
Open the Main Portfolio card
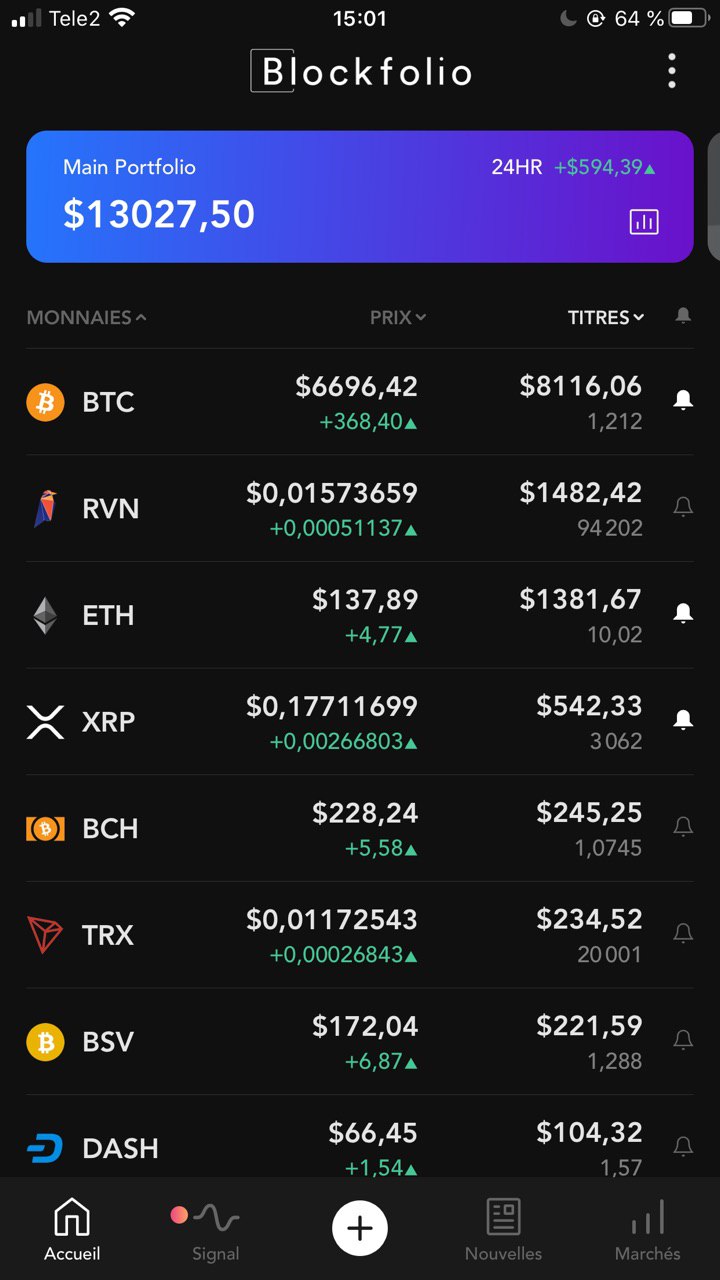click(360, 197)
